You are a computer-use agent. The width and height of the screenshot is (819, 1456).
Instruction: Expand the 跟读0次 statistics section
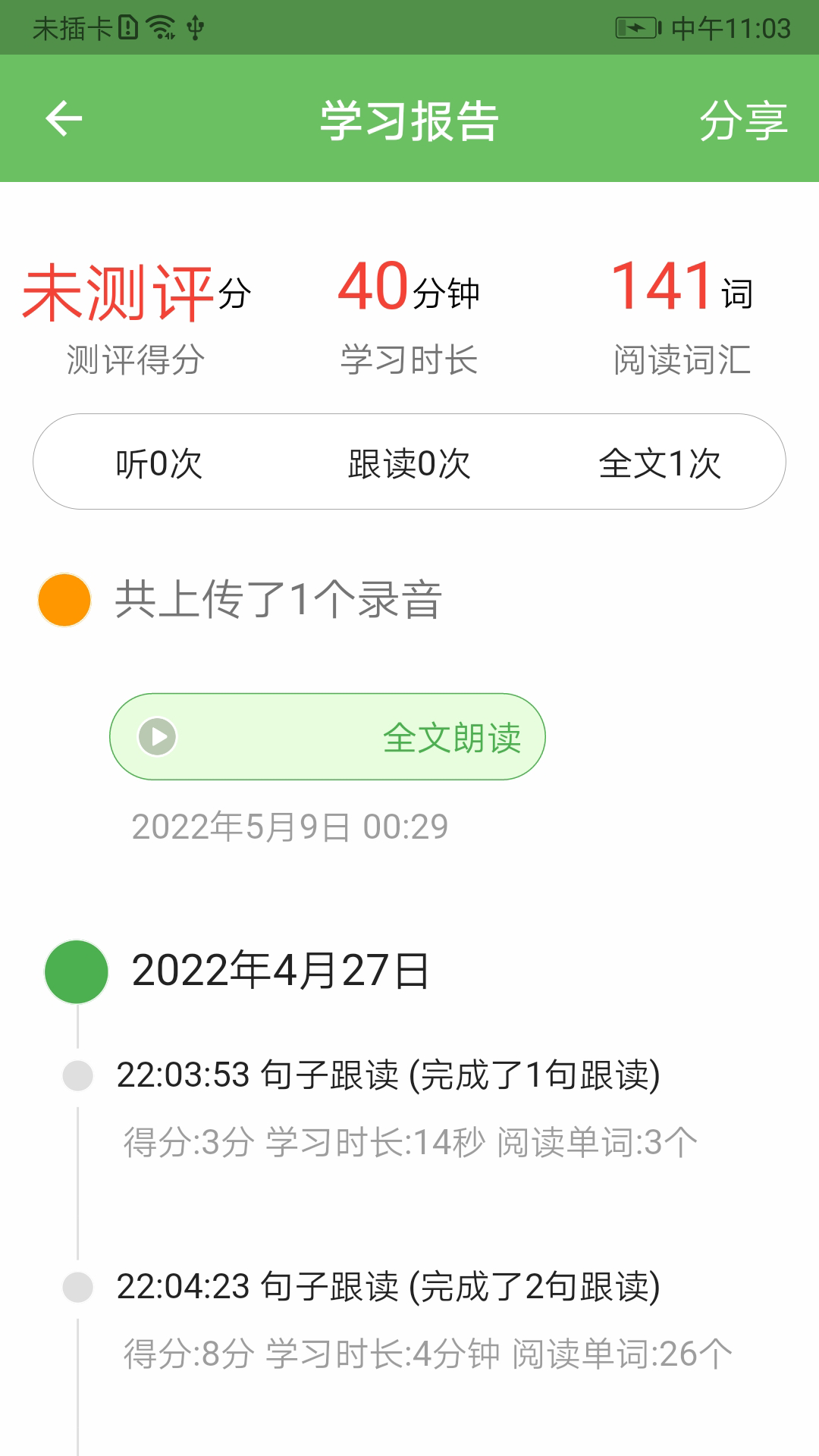409,464
